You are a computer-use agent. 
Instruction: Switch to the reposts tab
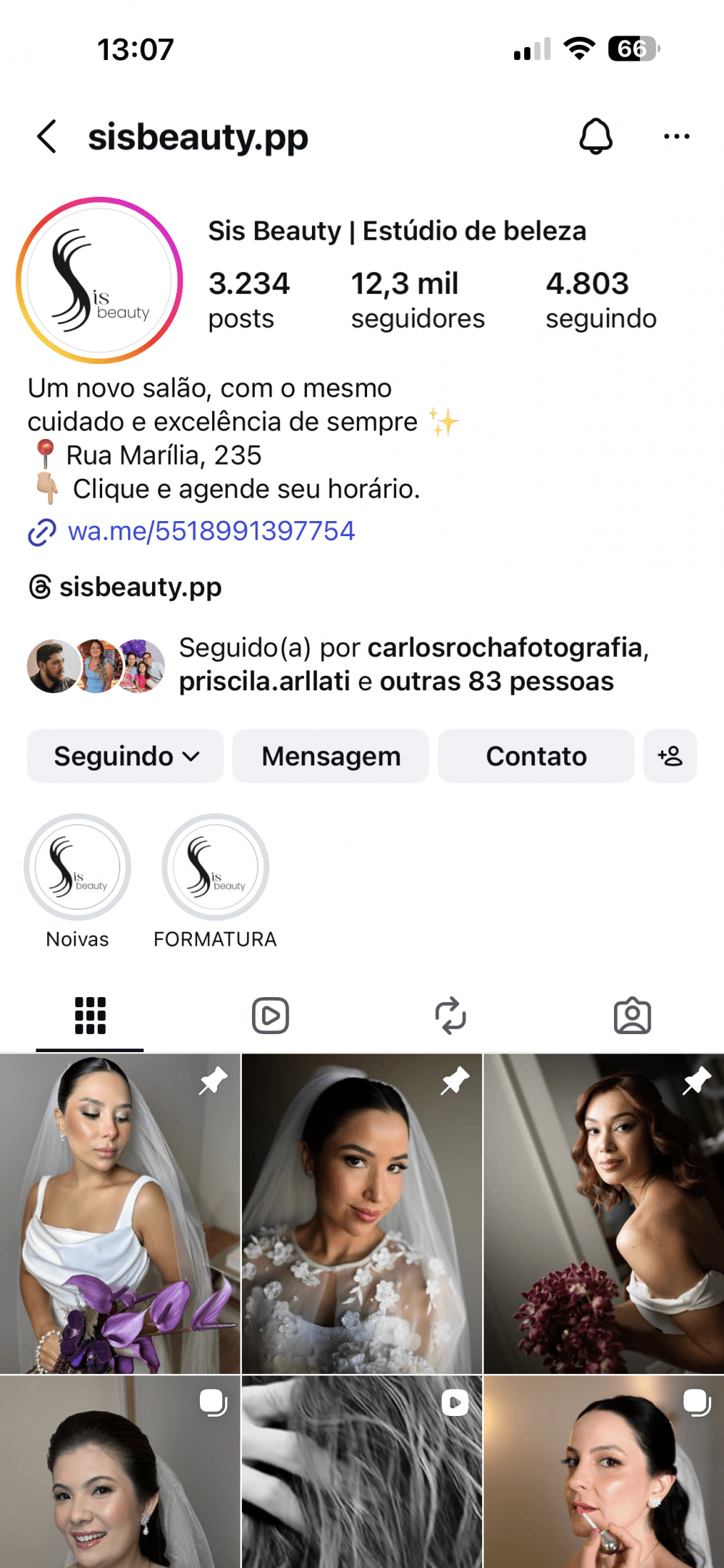(451, 1016)
